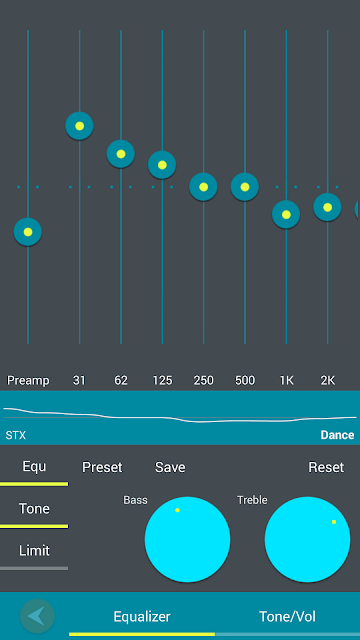
Task: Enable the Limit option
Action: coord(34,554)
